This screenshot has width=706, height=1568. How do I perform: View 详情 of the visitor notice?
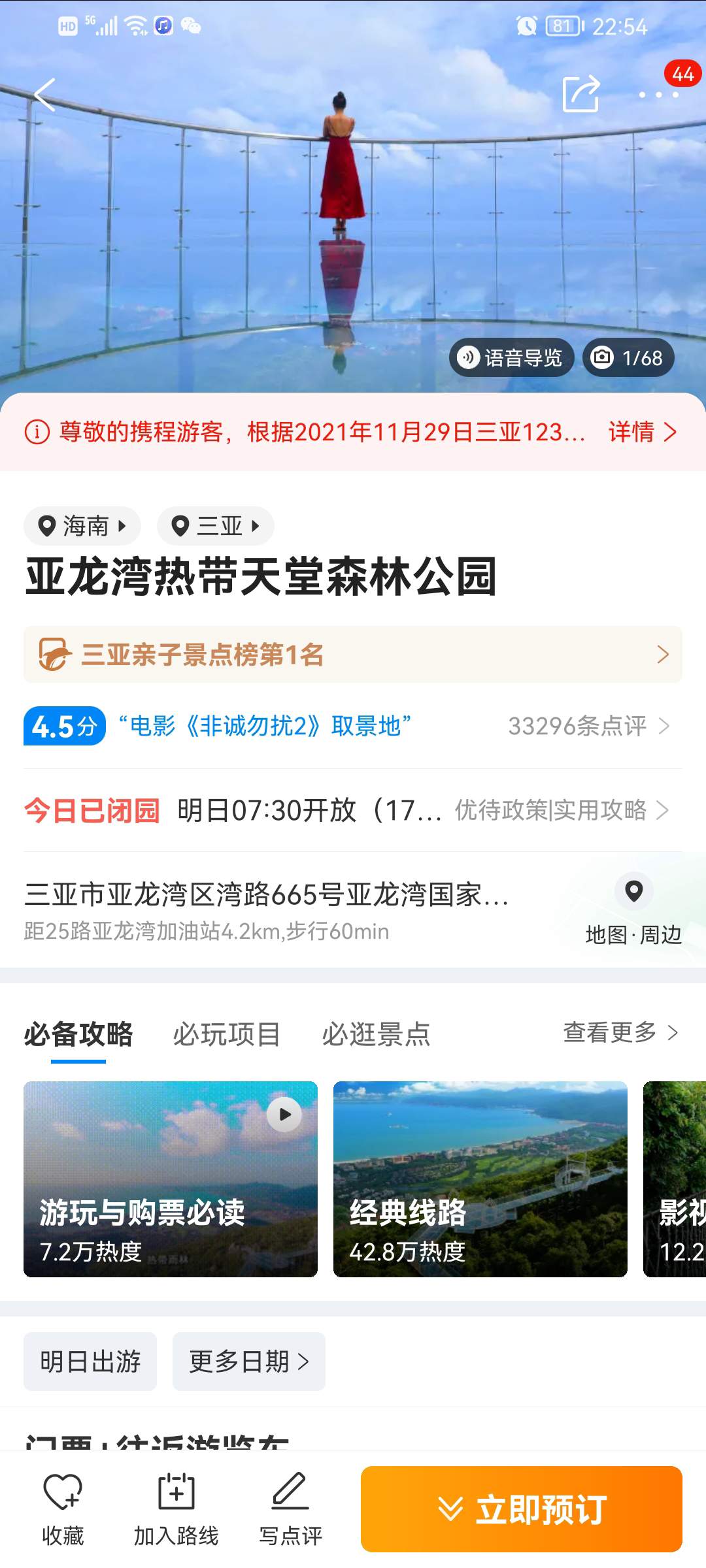pyautogui.click(x=642, y=432)
